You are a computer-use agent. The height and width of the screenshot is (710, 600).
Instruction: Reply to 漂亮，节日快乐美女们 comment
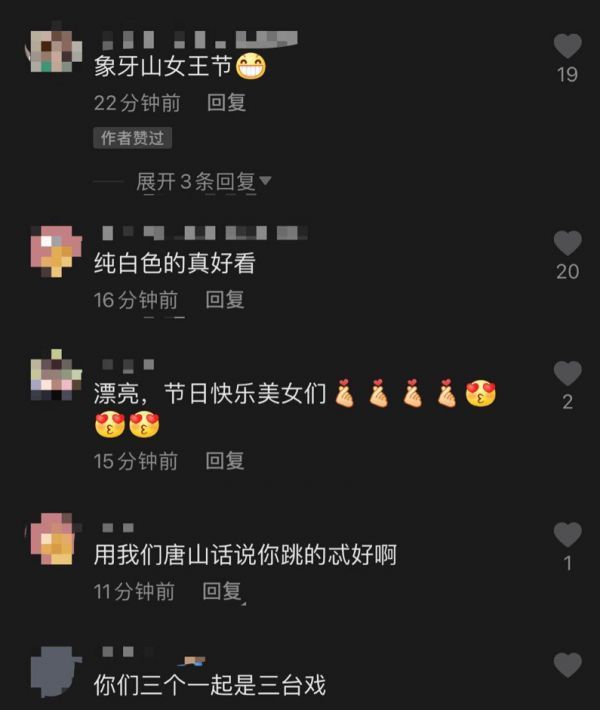[x=225, y=461]
